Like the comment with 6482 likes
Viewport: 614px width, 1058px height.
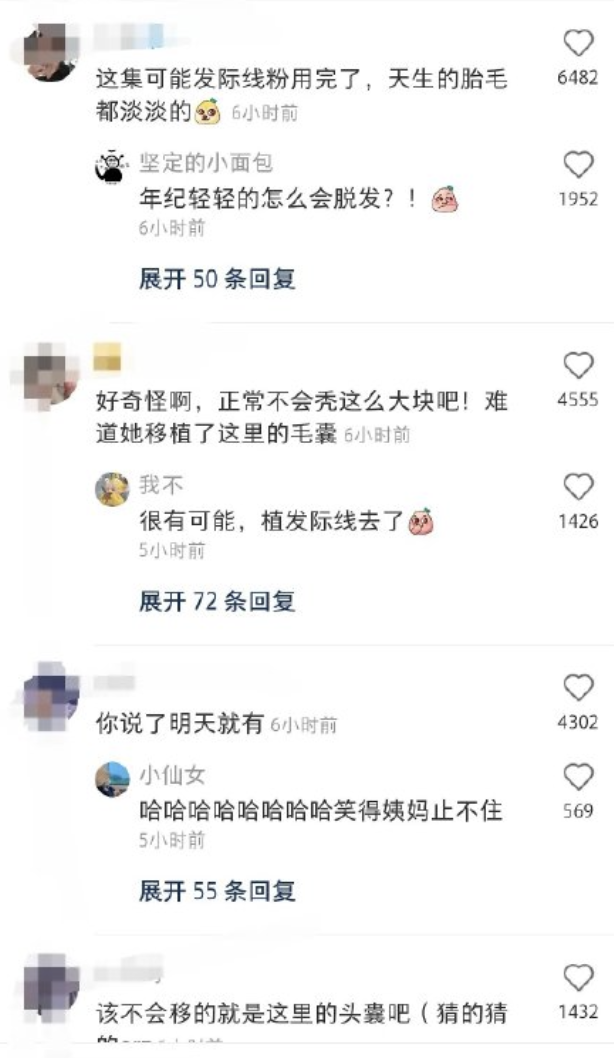click(578, 43)
